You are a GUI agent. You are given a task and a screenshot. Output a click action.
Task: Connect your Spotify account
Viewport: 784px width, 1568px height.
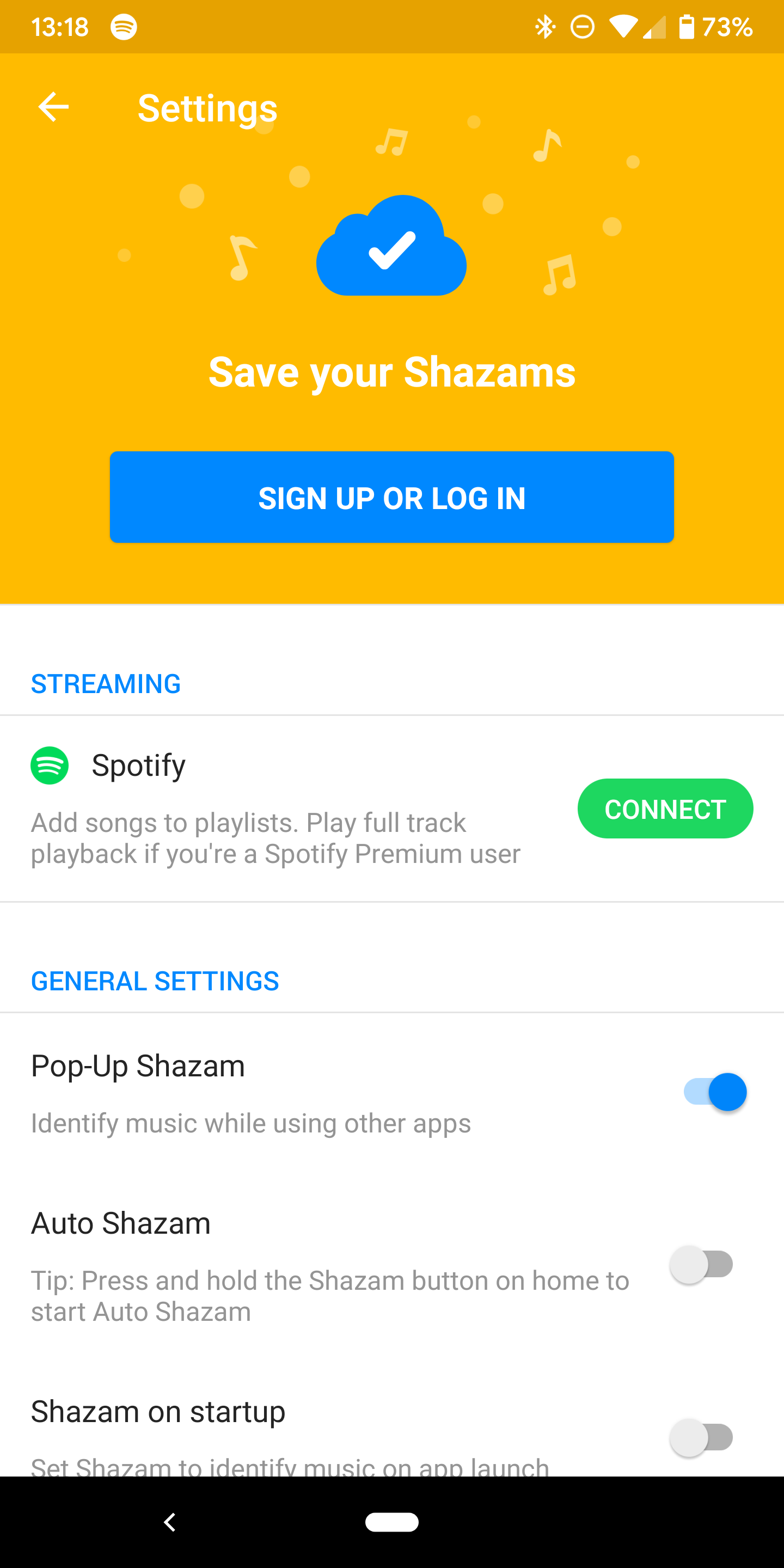click(665, 808)
